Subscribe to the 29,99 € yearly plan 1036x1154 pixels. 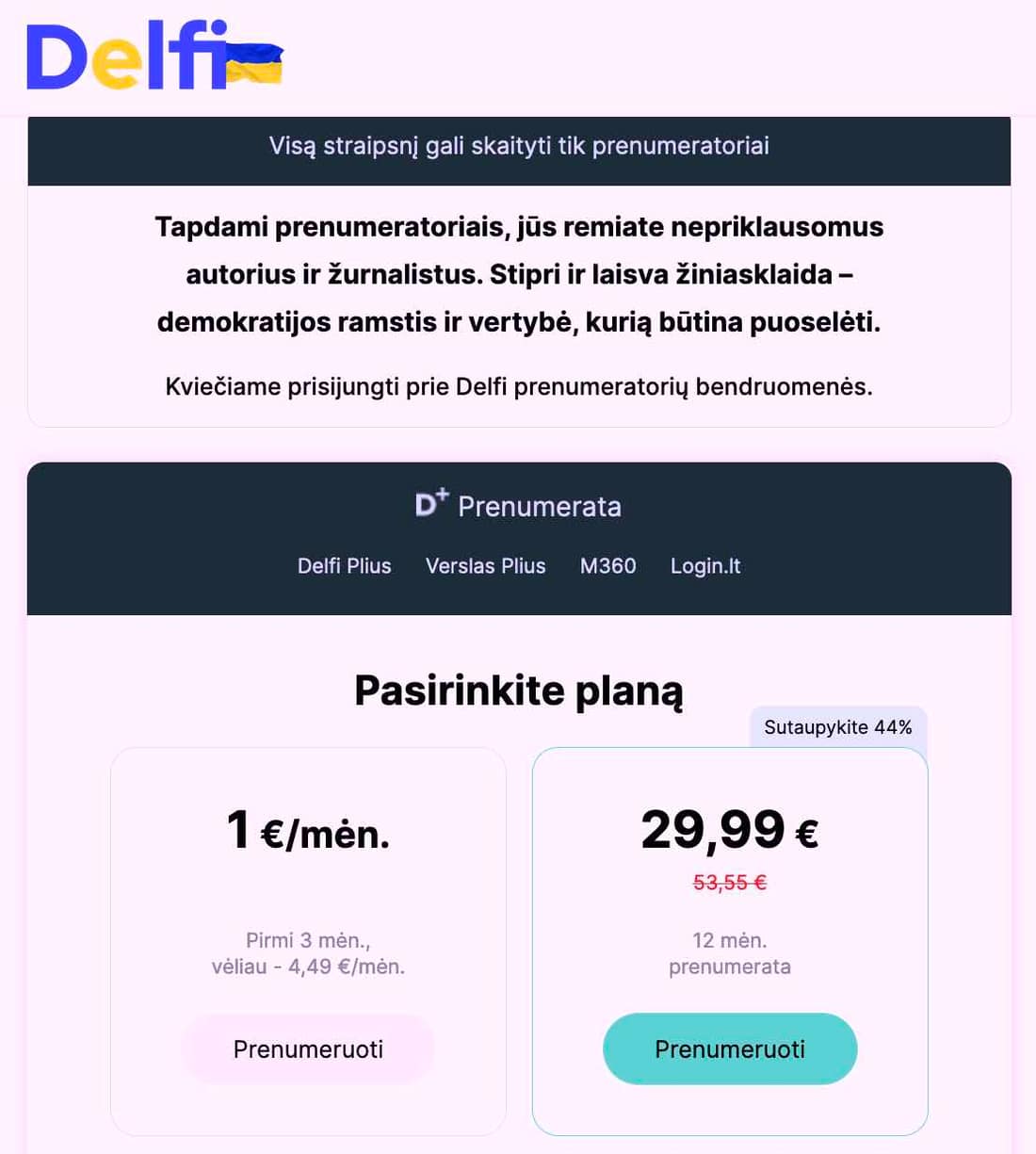pos(730,1049)
